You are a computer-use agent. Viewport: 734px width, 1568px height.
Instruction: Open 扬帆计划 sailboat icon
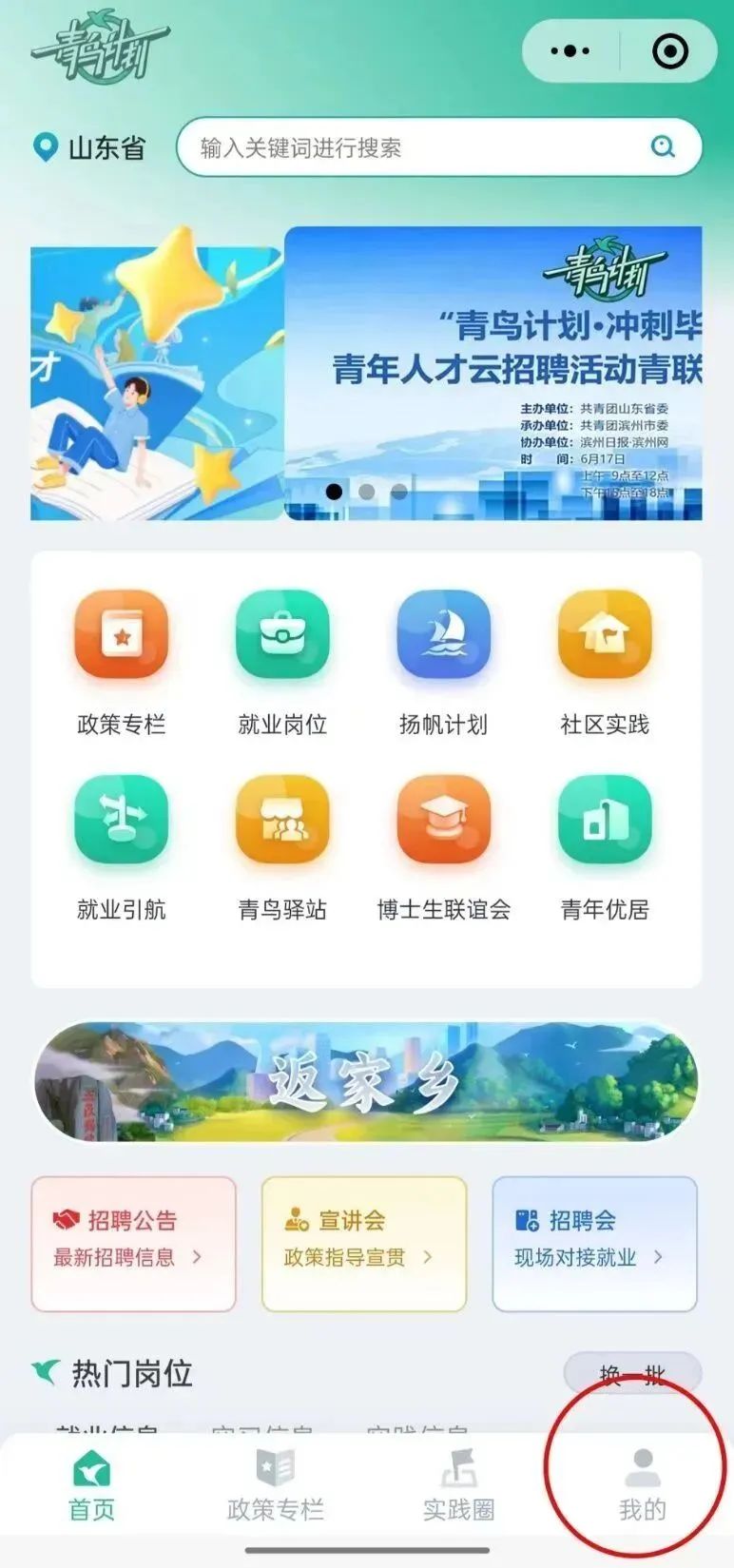443,637
